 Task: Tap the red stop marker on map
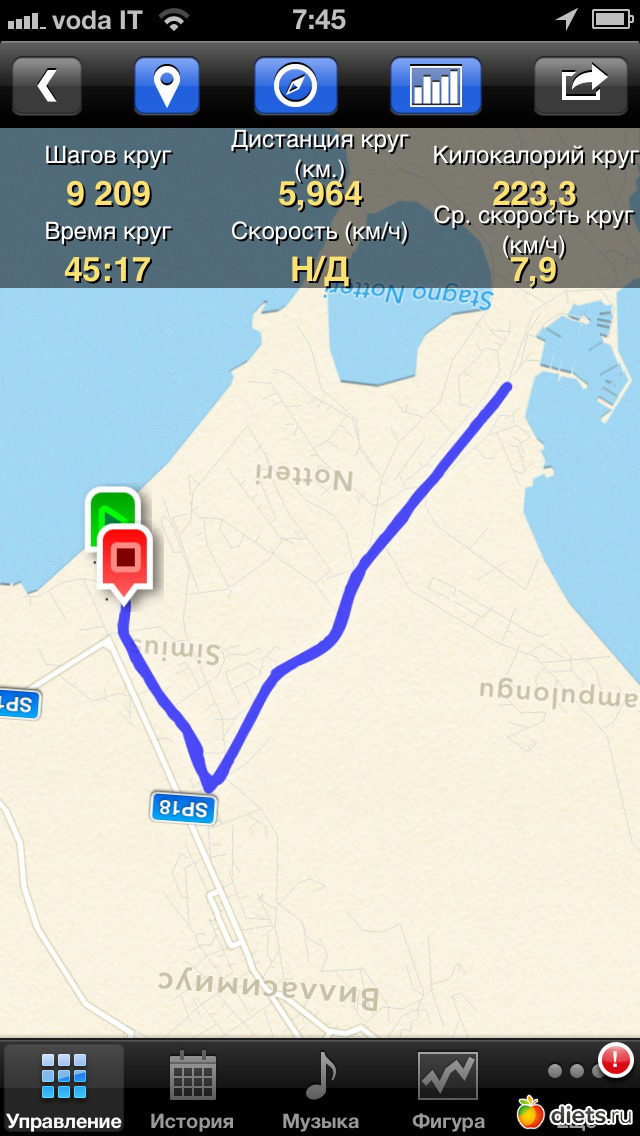[126, 558]
